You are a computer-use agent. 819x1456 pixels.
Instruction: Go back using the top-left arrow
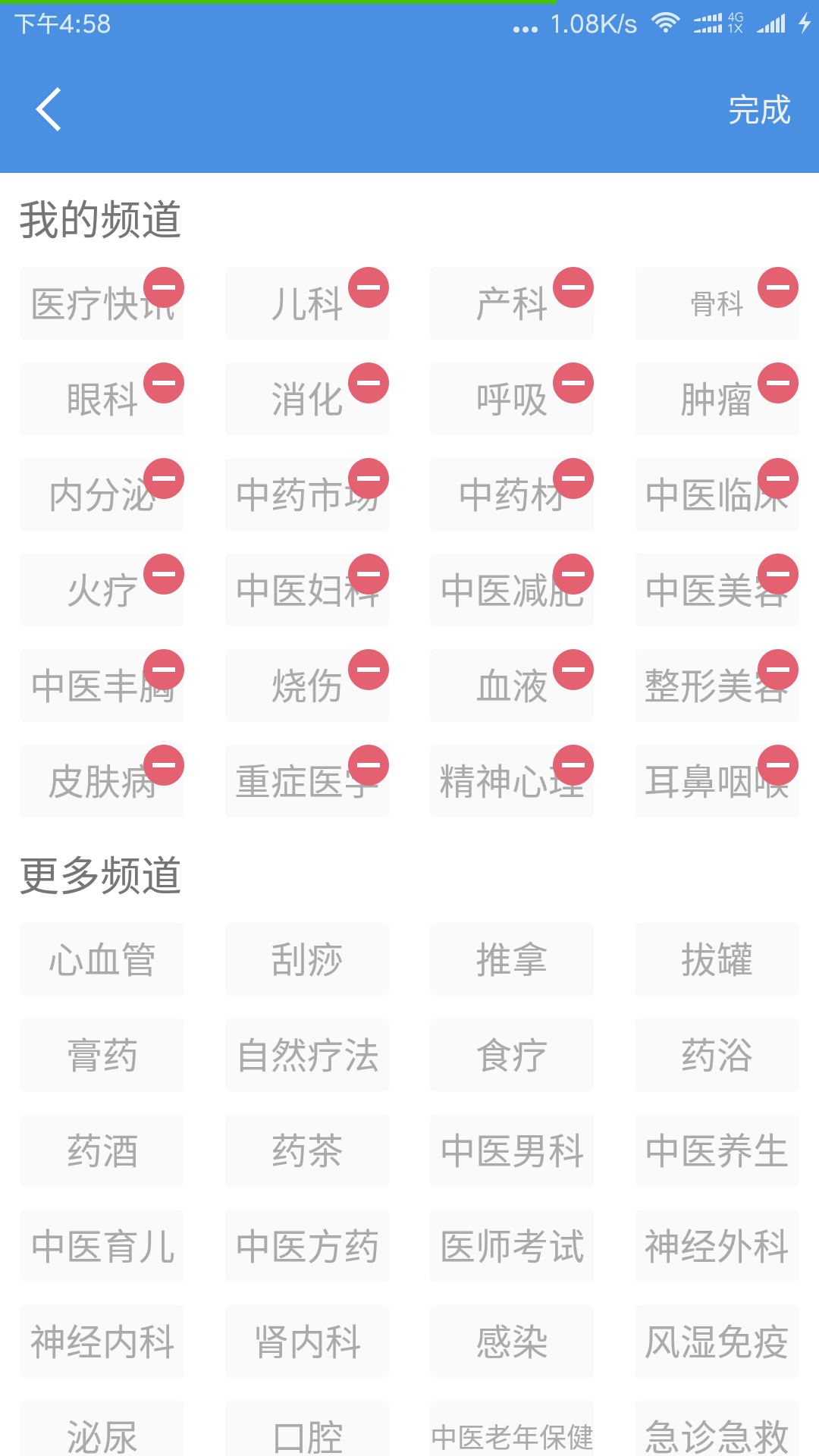pos(49,110)
